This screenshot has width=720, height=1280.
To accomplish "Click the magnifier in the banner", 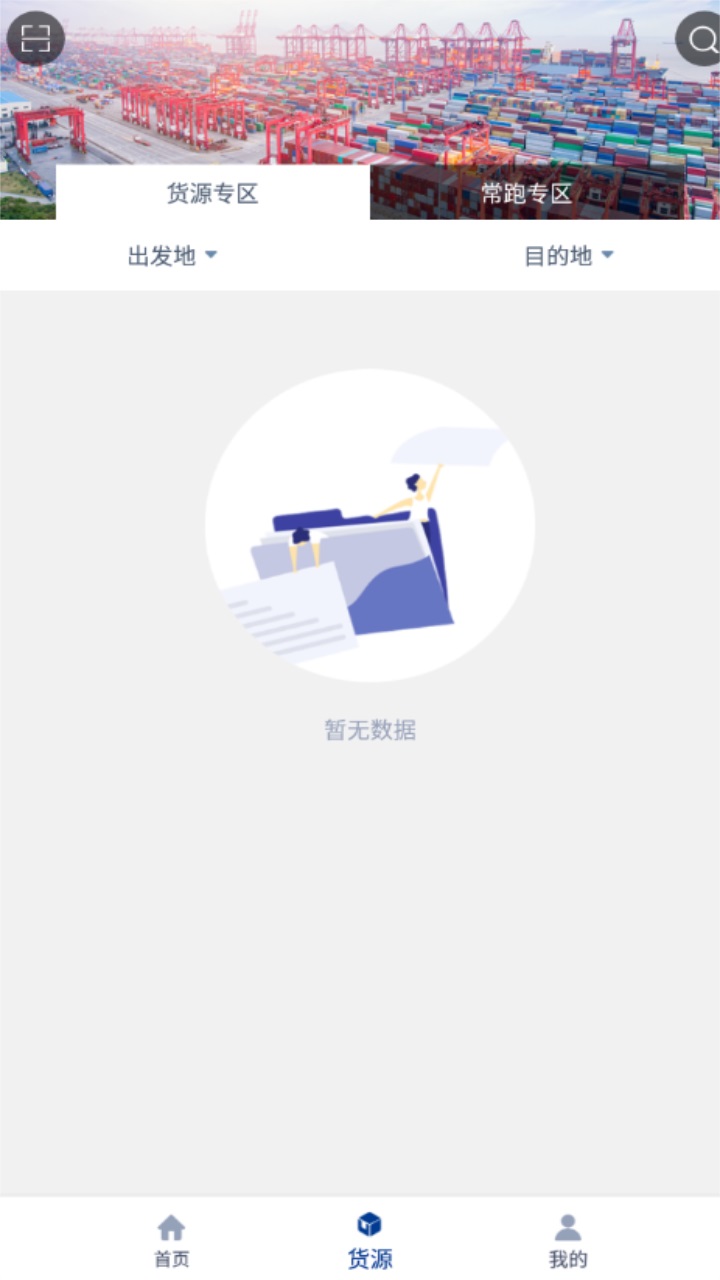I will (x=699, y=40).
